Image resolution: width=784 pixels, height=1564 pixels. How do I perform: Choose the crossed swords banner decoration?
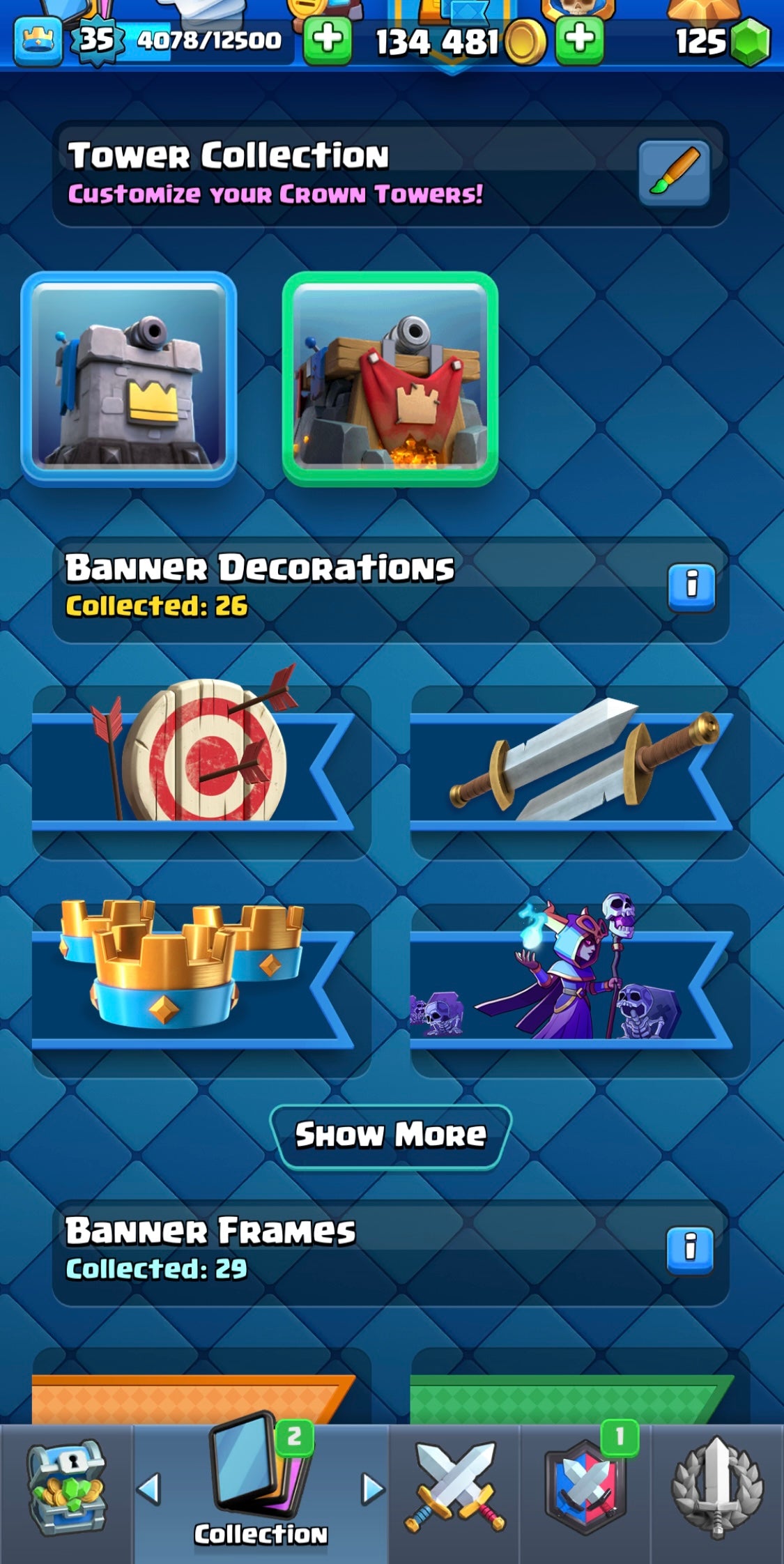pos(580,770)
